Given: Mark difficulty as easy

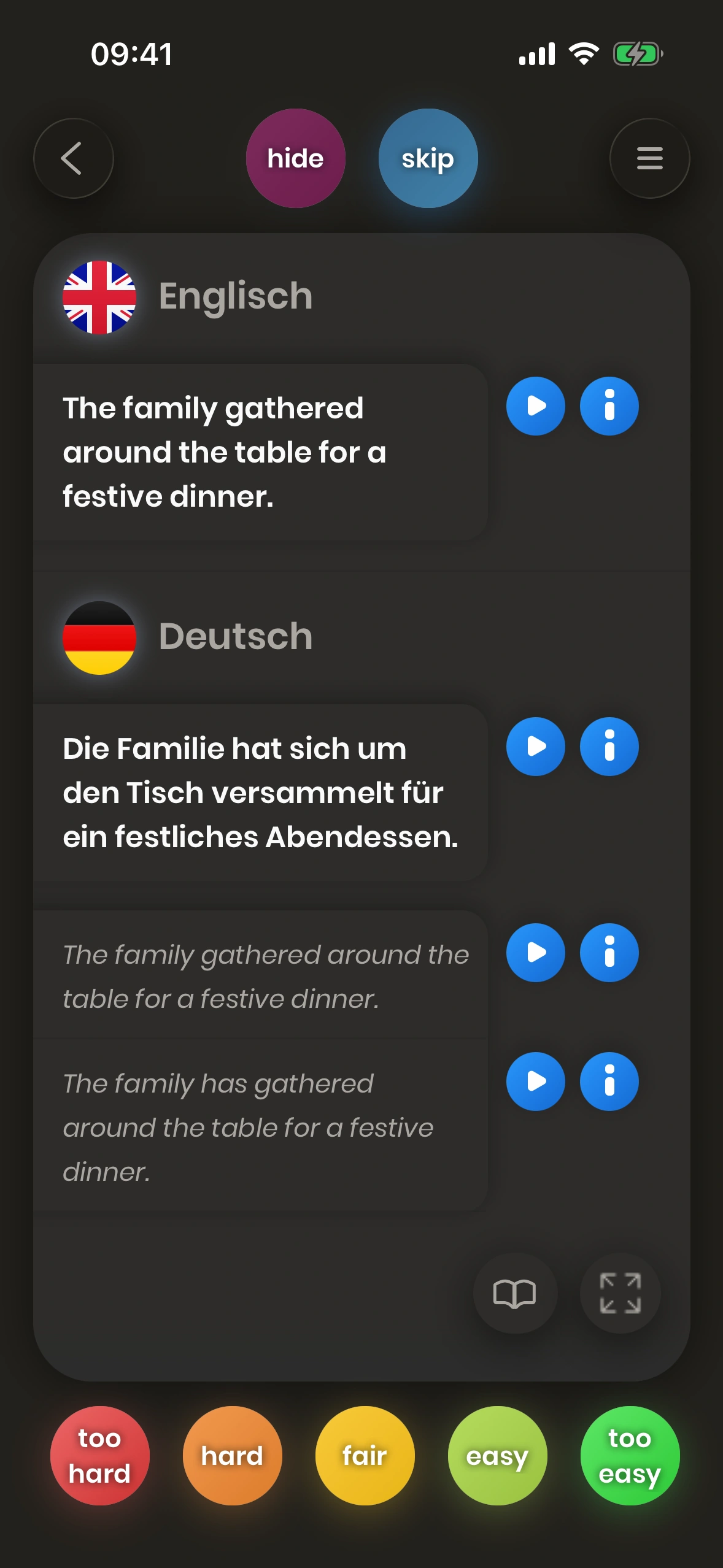Looking at the screenshot, I should tap(497, 1456).
